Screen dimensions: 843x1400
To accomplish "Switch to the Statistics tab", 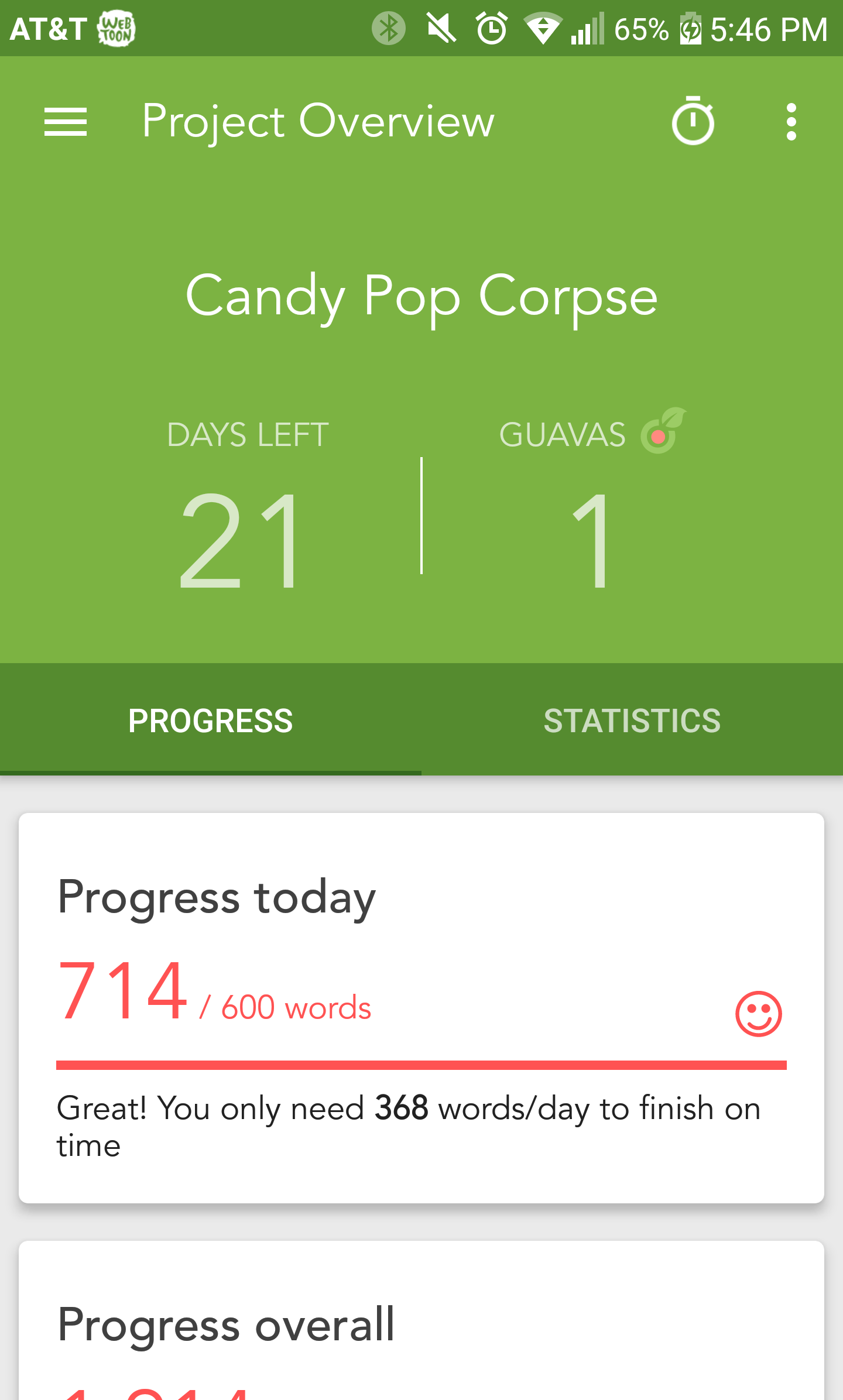I will click(x=632, y=720).
